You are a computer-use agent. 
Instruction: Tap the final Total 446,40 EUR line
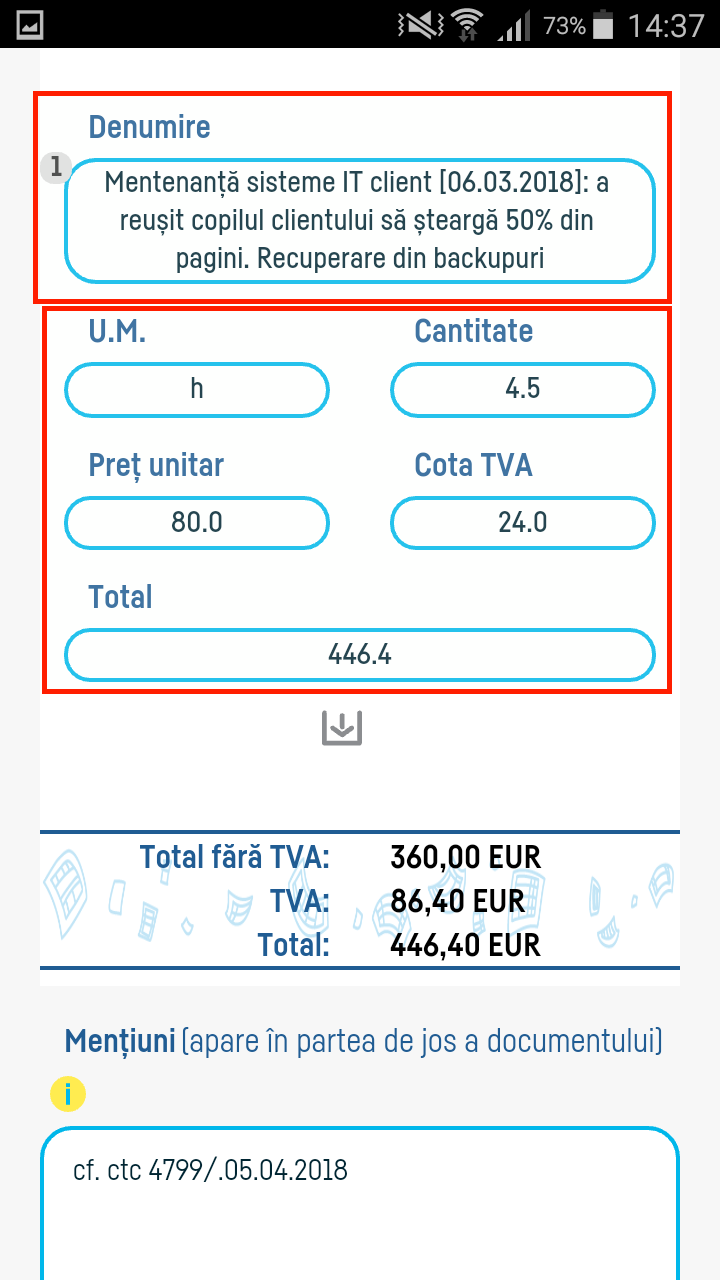click(x=465, y=944)
